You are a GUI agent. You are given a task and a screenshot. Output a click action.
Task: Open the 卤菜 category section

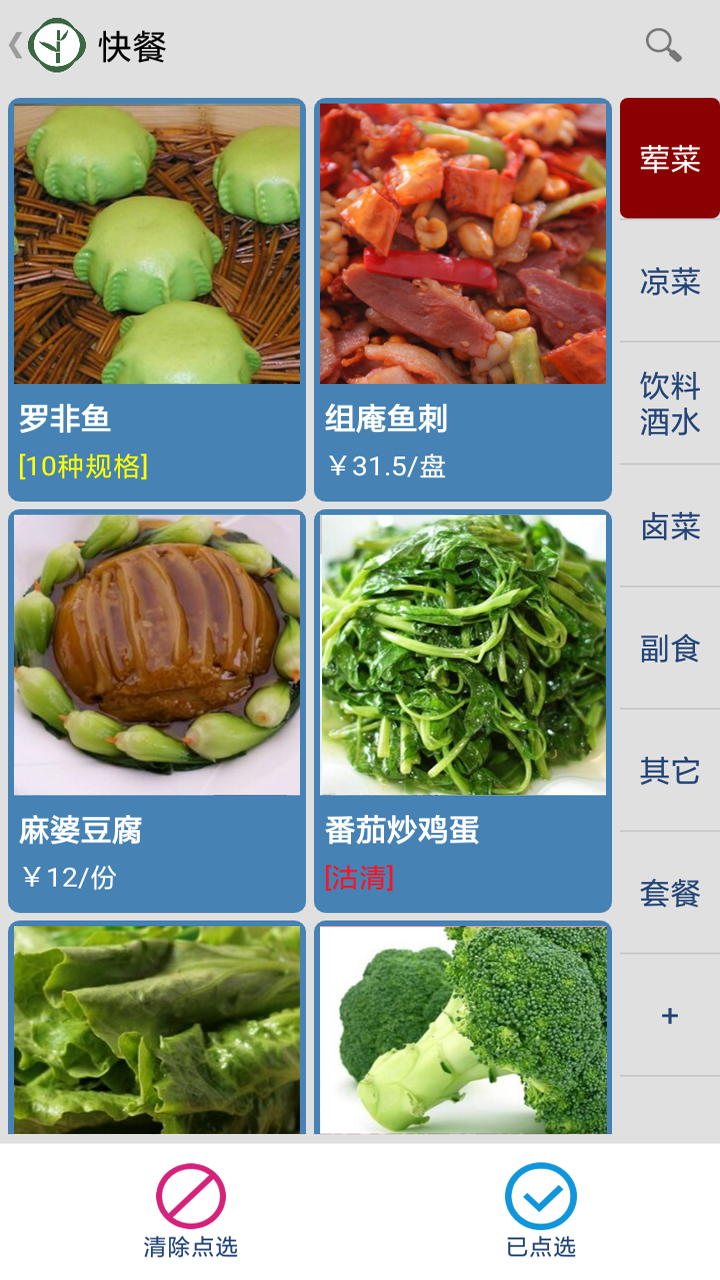click(x=668, y=527)
